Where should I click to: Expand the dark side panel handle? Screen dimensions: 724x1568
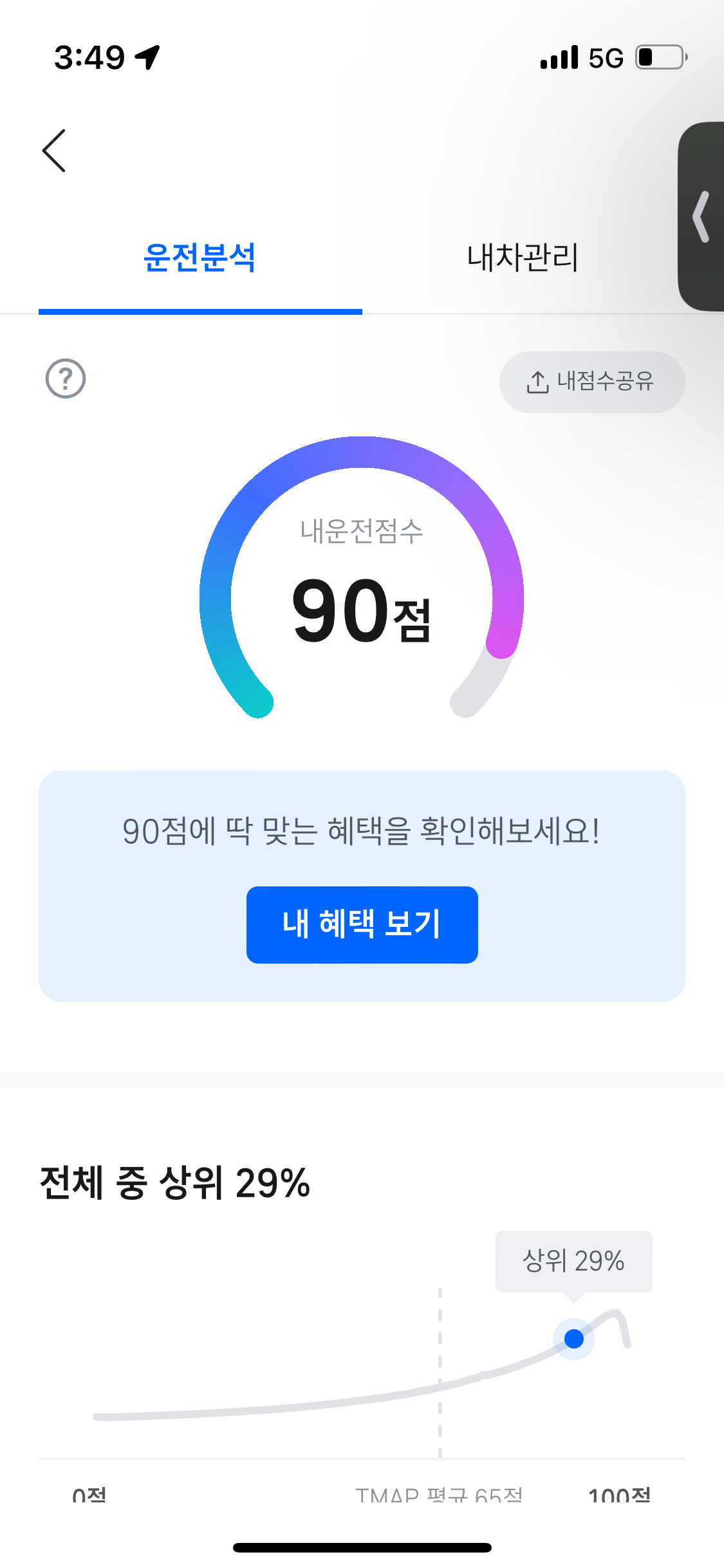701,217
